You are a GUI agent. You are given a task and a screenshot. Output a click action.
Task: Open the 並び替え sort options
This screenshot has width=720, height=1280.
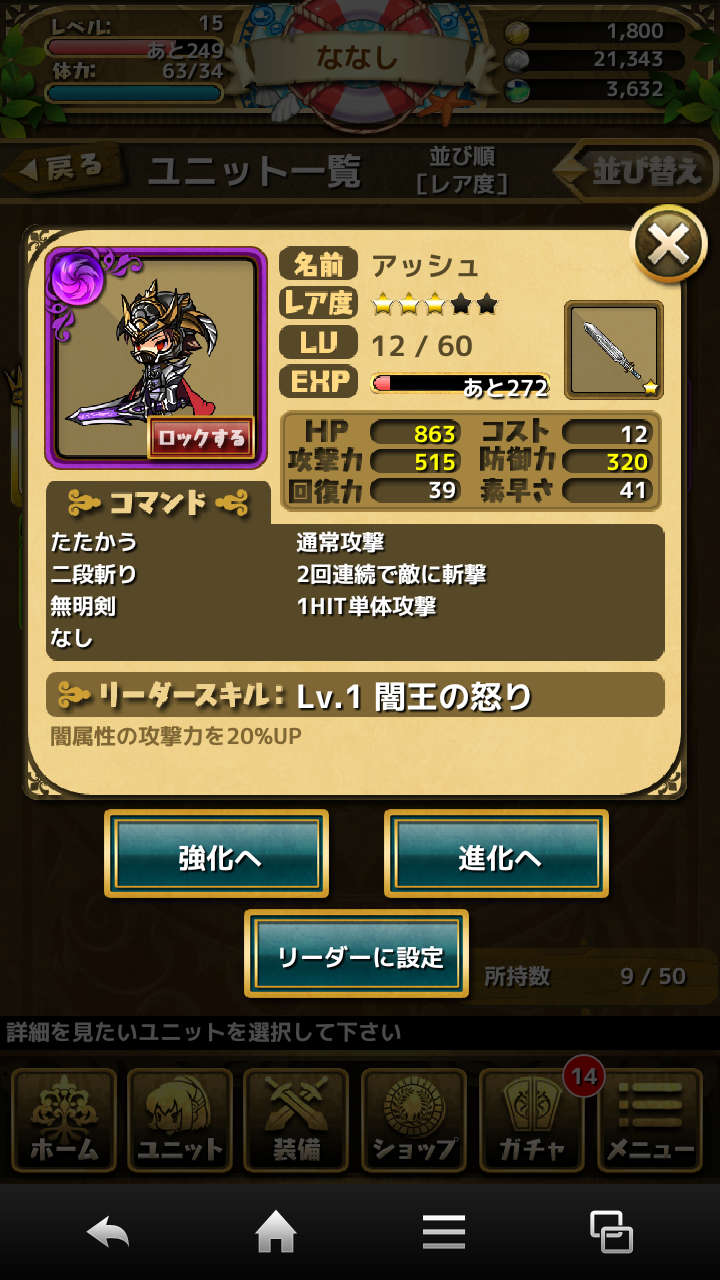pyautogui.click(x=640, y=170)
